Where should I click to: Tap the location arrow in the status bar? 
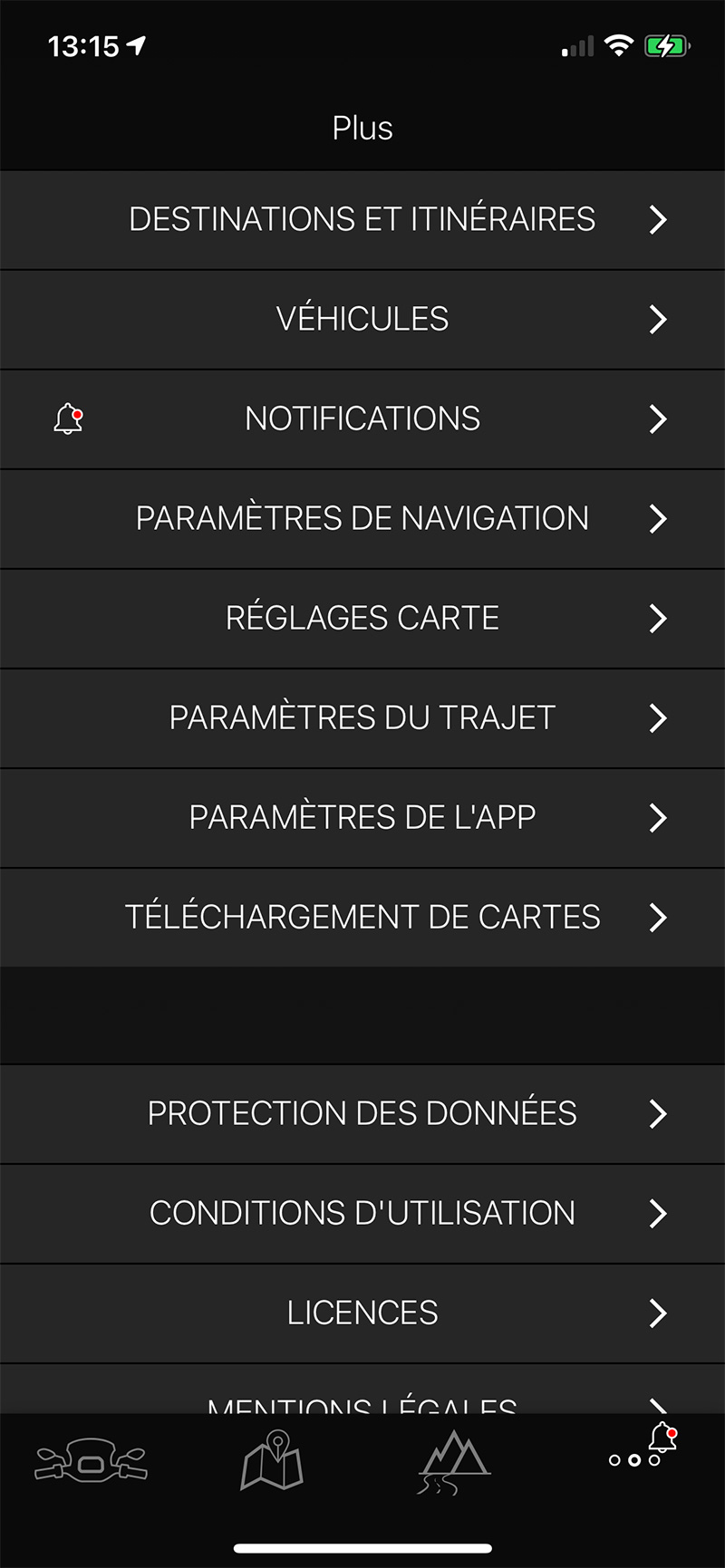[x=138, y=45]
